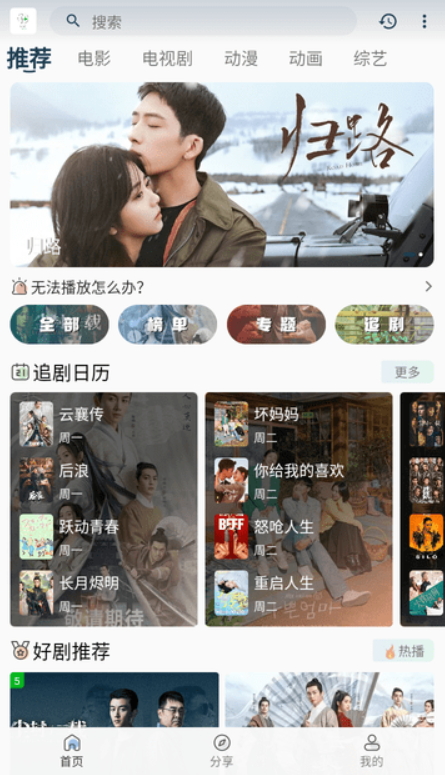Switch to the 电视剧 tab
445x775 pixels.
click(x=167, y=58)
